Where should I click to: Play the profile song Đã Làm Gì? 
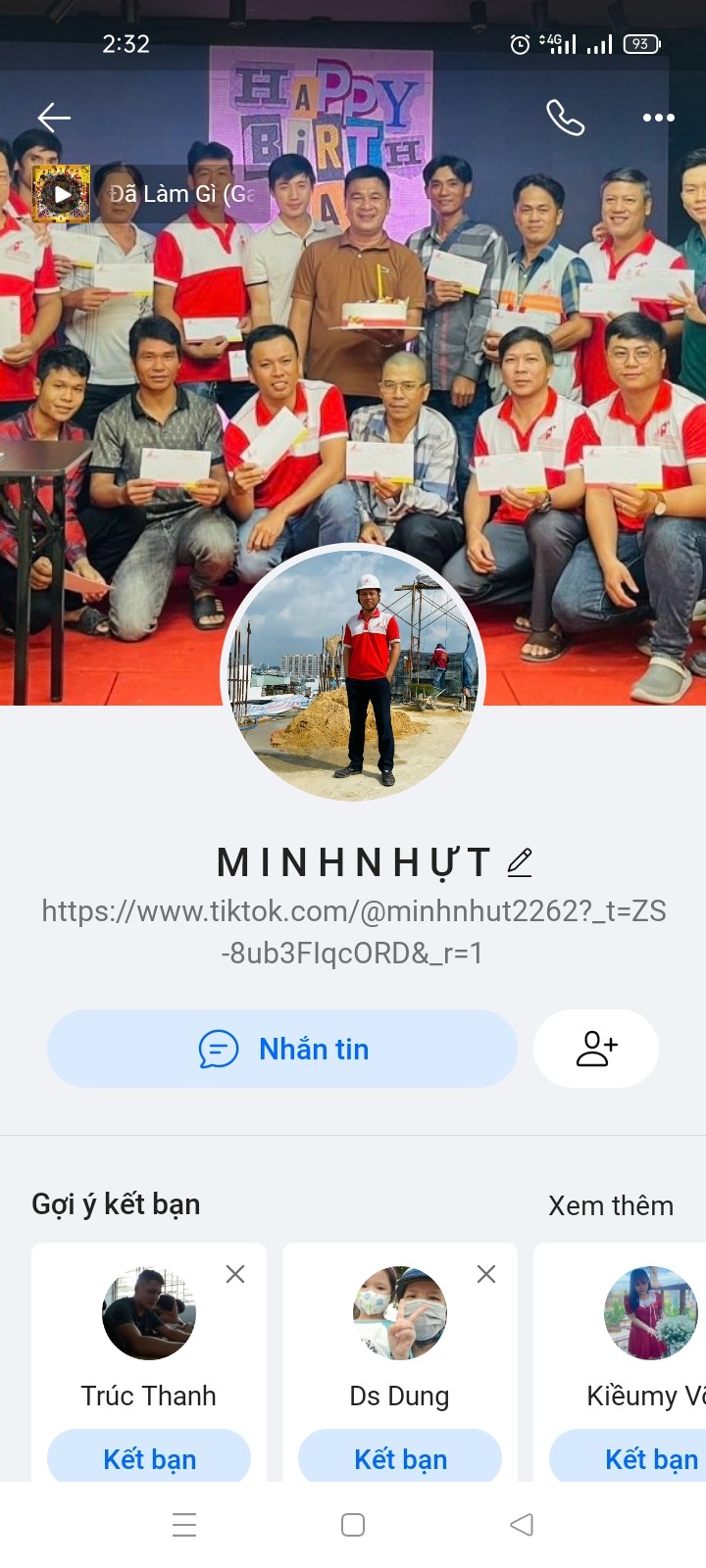coord(62,193)
